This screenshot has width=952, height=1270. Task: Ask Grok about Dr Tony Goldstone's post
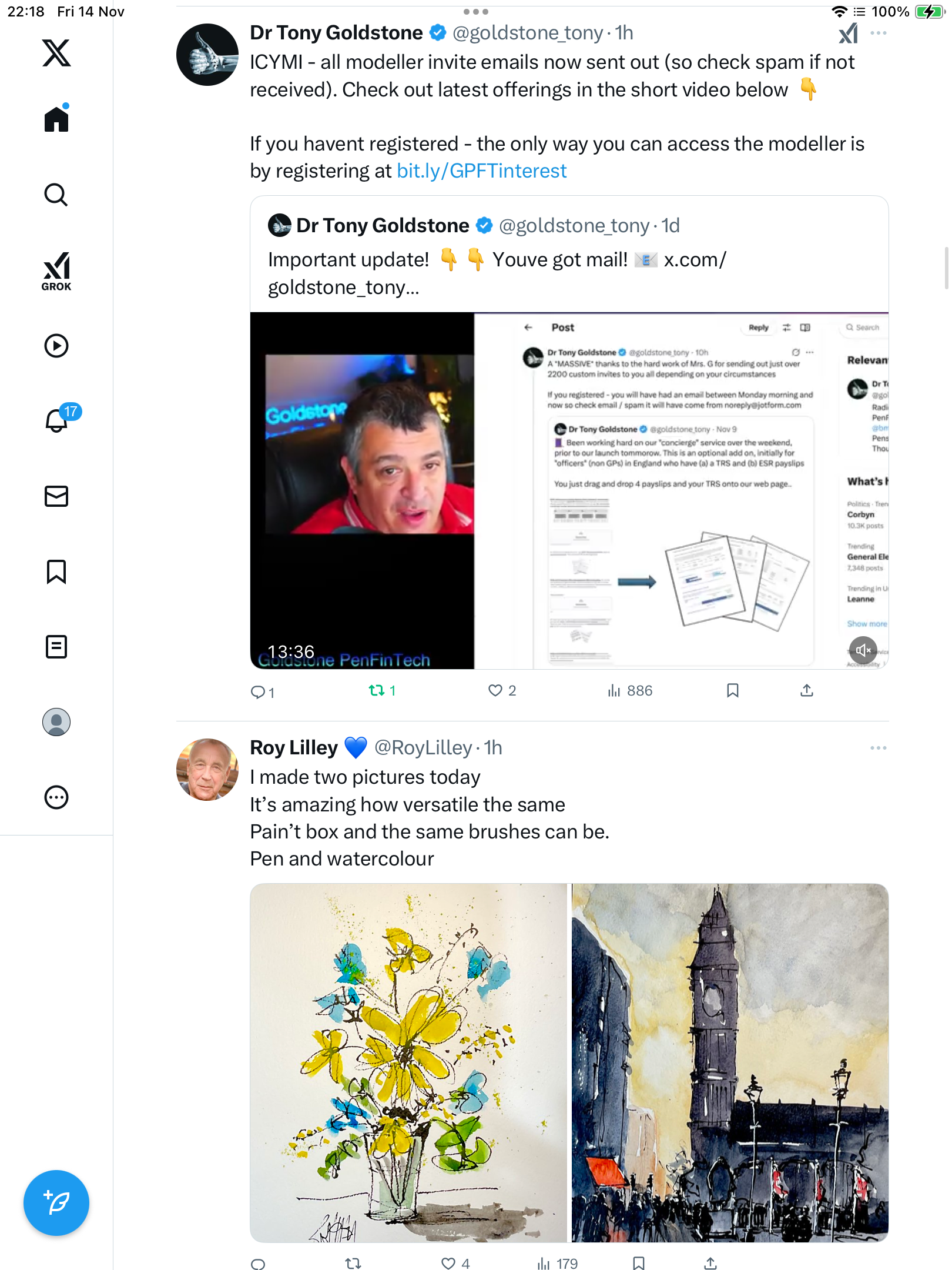848,33
